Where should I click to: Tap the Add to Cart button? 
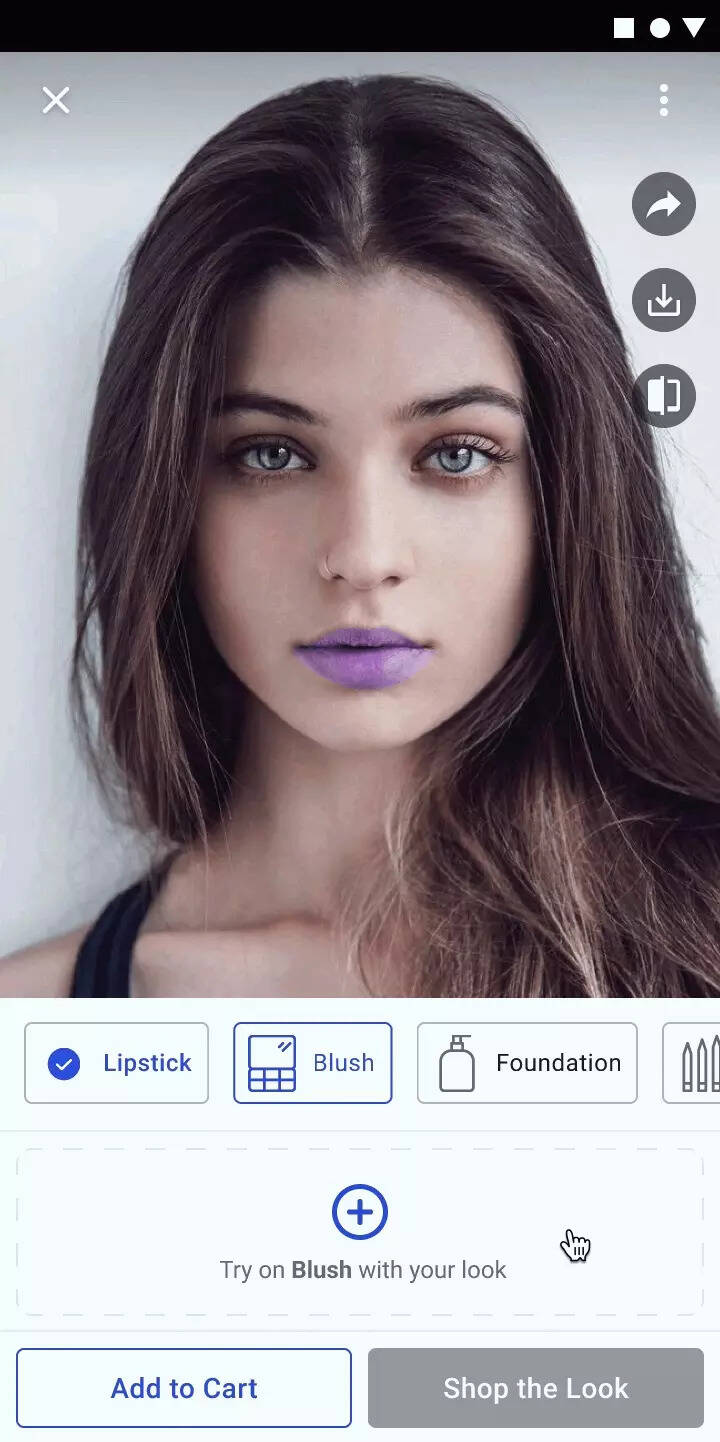pyautogui.click(x=184, y=1388)
